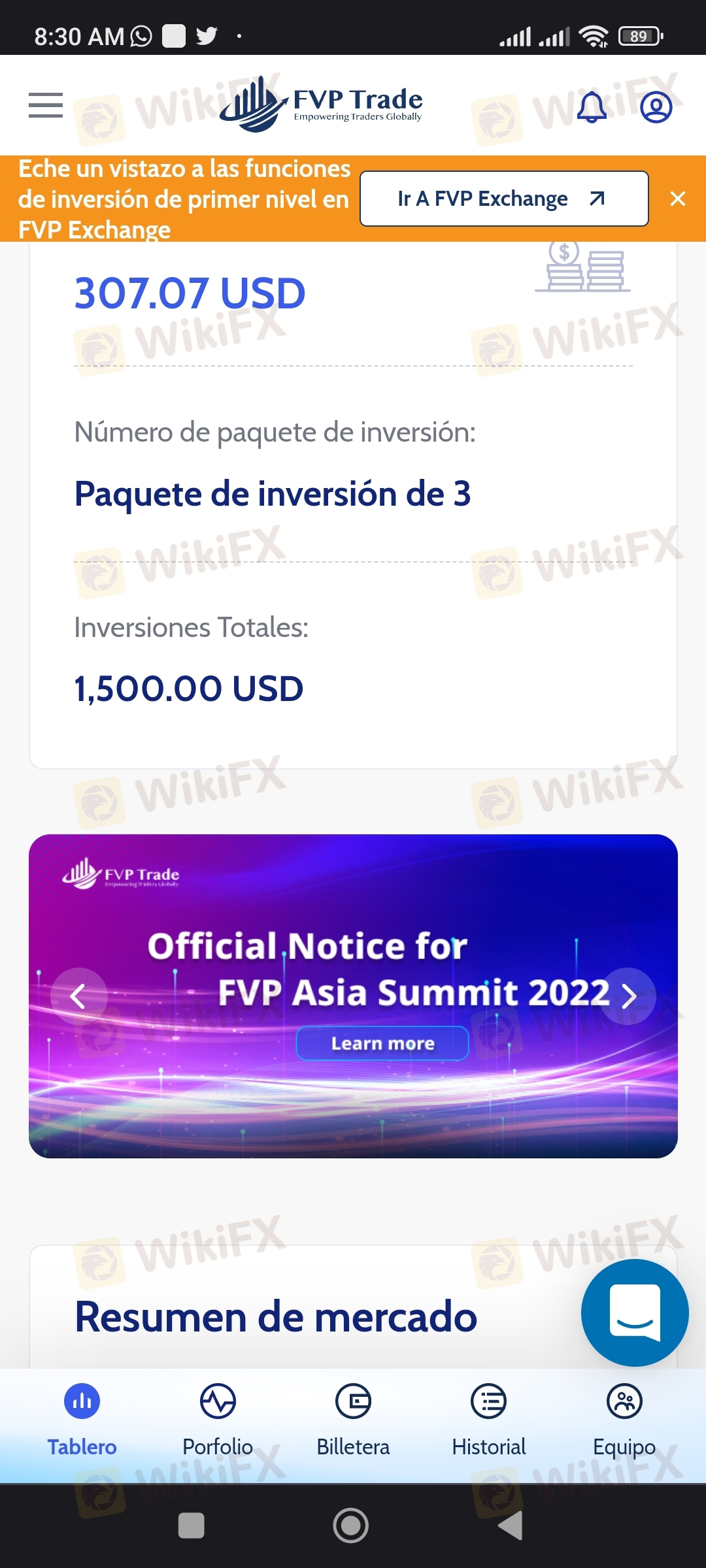Switch to the Equipo tab

624,1419
